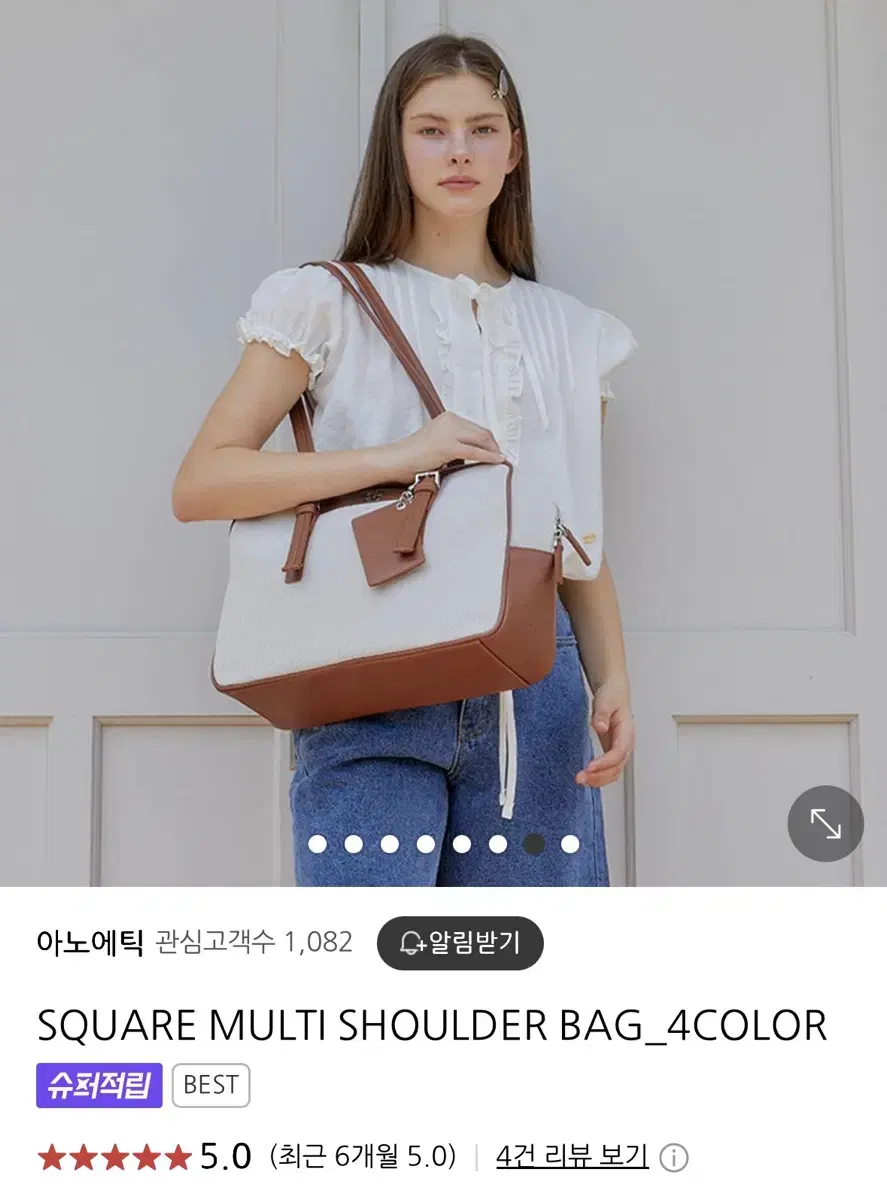Click the SQUARE MULTI SHOULDER BAG_4COLOR title
Viewport: 887px width, 1200px height.
[432, 1022]
